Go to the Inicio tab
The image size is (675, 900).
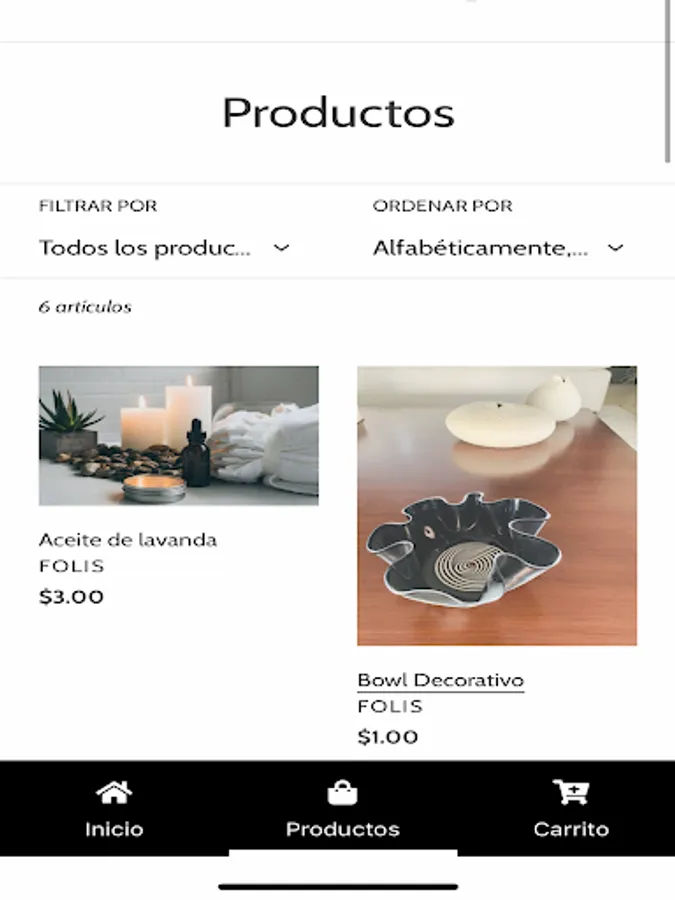click(x=114, y=809)
